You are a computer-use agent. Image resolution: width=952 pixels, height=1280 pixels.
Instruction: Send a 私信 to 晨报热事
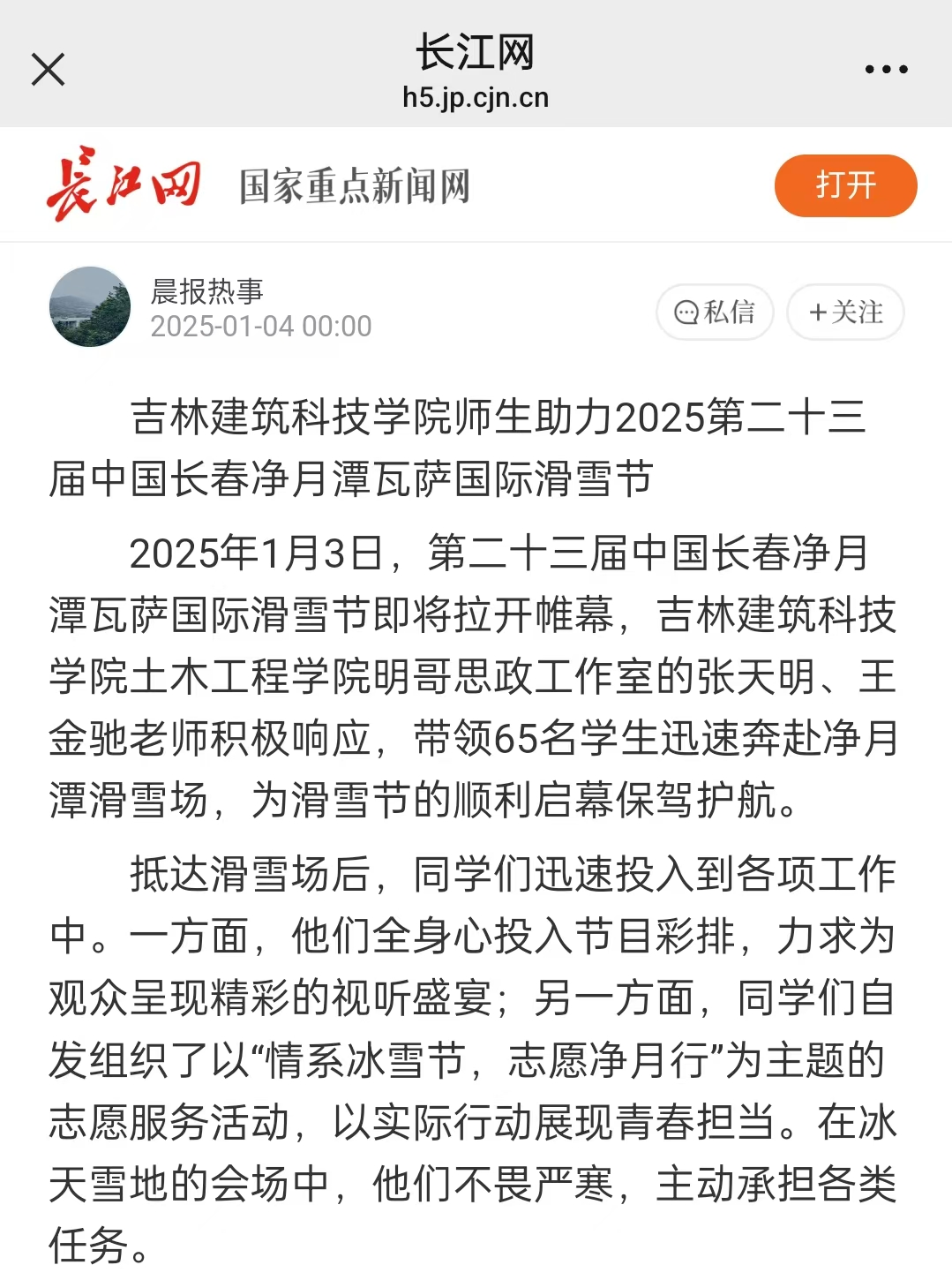click(x=715, y=312)
